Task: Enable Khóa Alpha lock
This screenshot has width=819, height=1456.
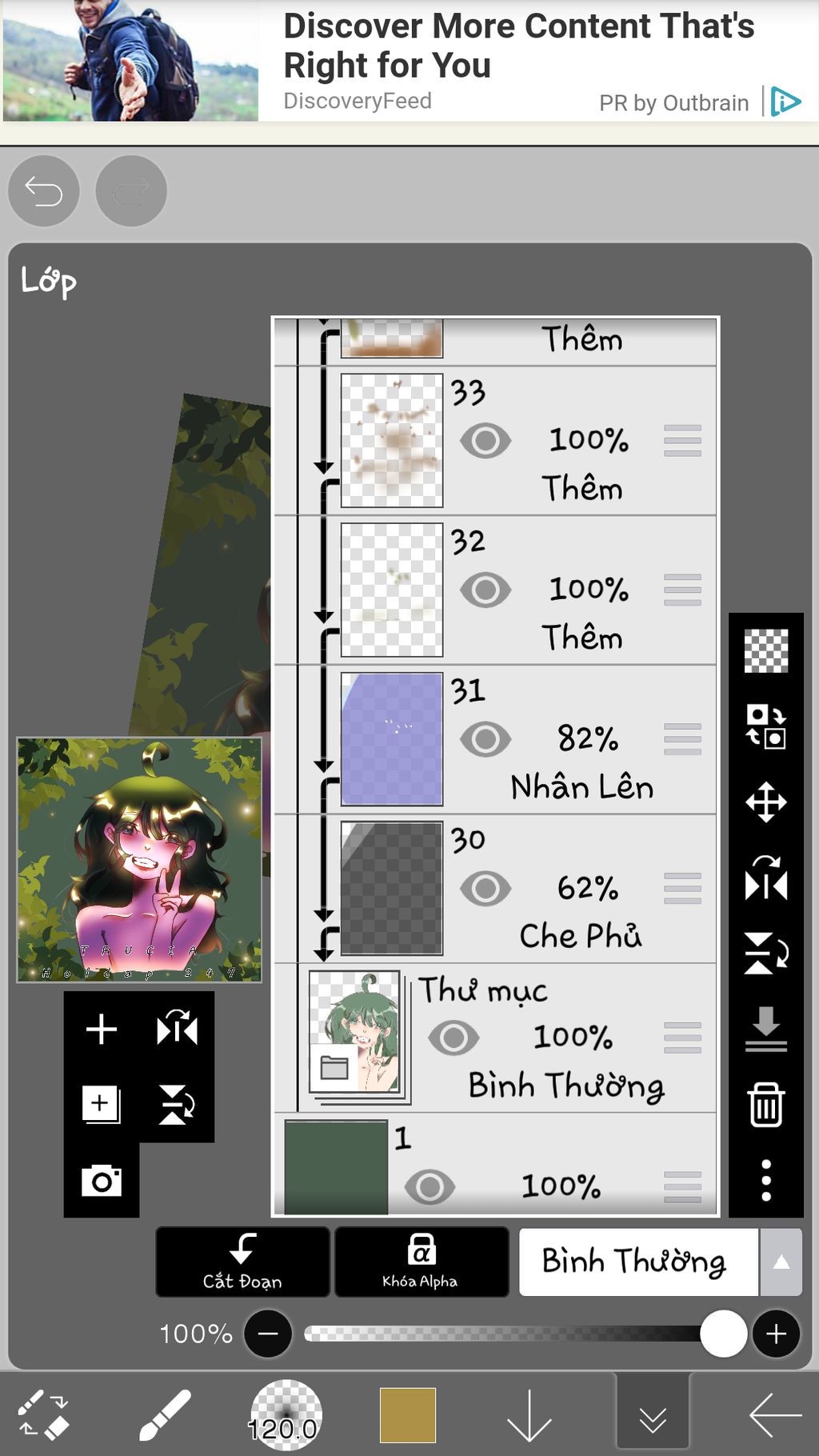Action: tap(421, 1262)
